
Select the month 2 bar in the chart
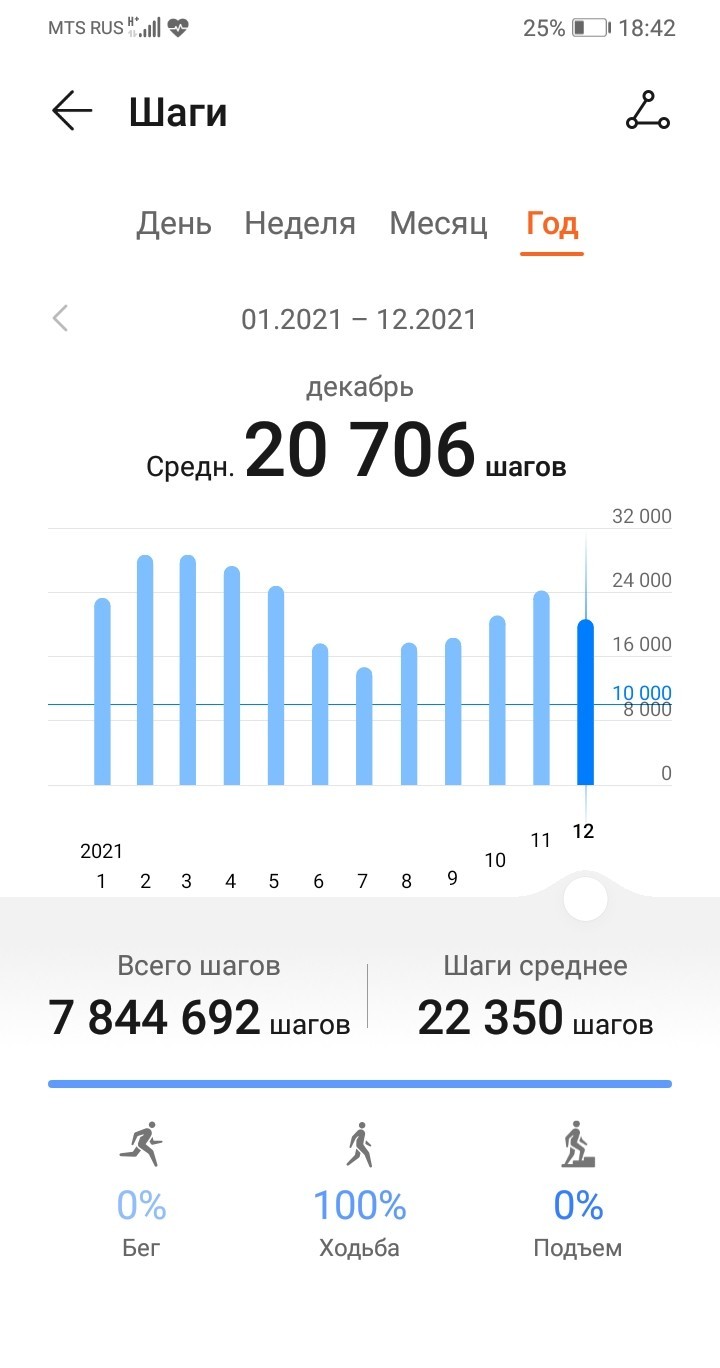point(145,670)
